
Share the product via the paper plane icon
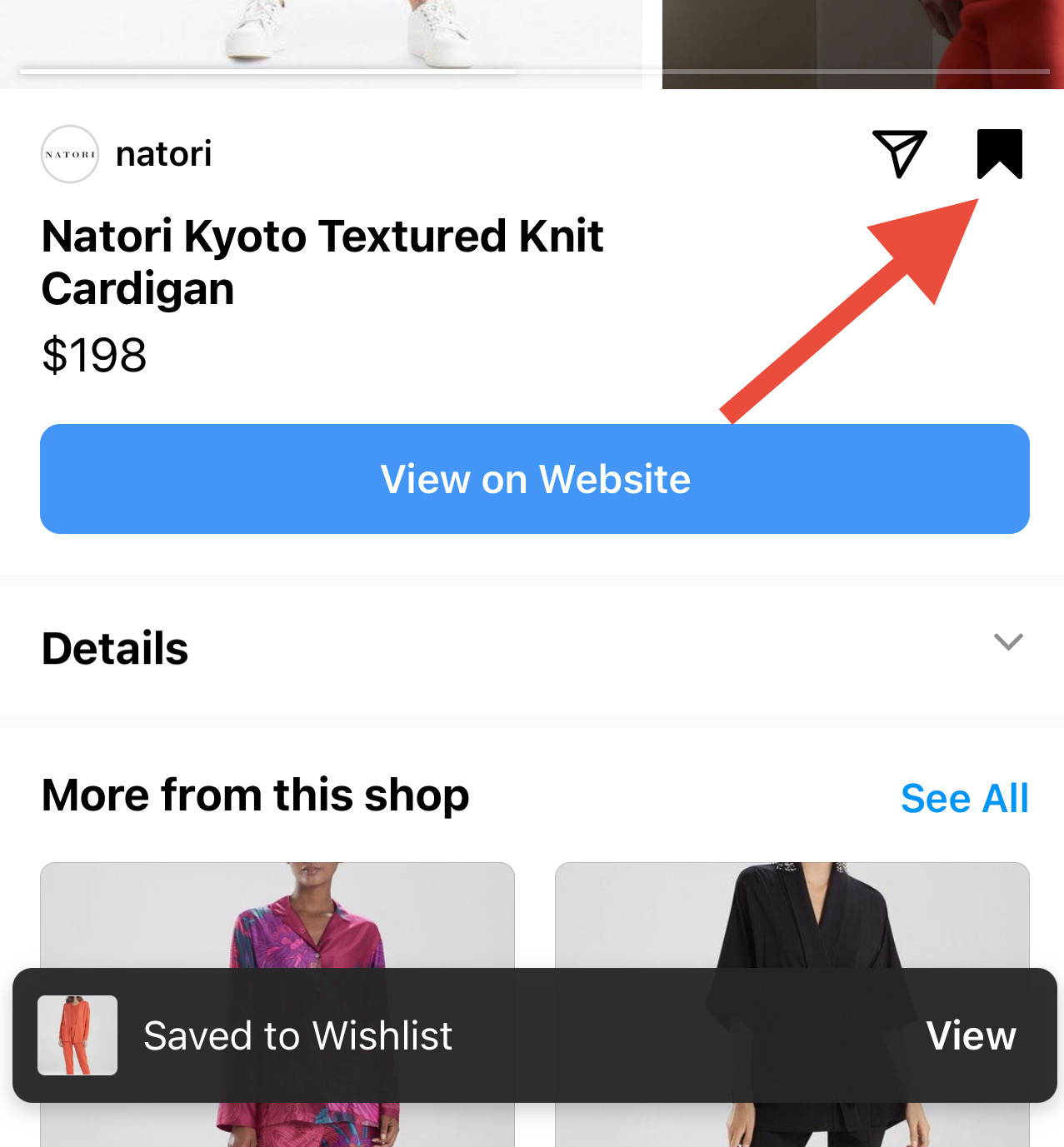click(x=899, y=153)
